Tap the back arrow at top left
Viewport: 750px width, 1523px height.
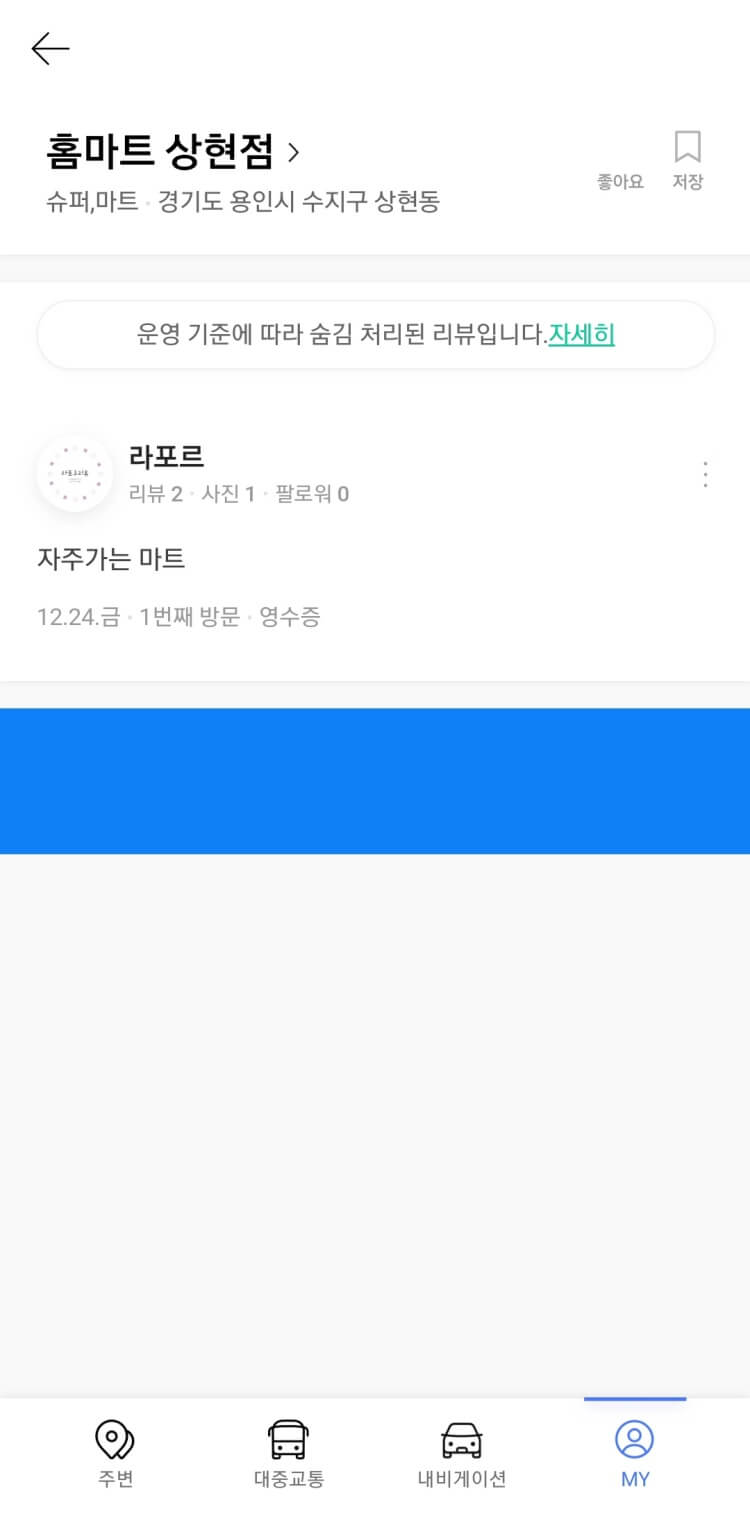click(x=48, y=47)
